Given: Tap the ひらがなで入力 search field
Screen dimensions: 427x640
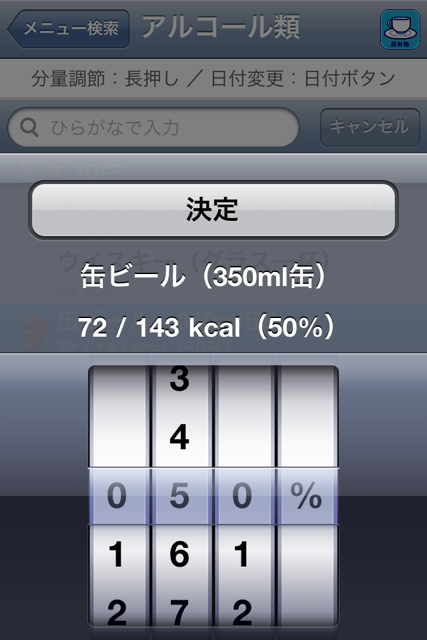Looking at the screenshot, I should click(153, 128).
